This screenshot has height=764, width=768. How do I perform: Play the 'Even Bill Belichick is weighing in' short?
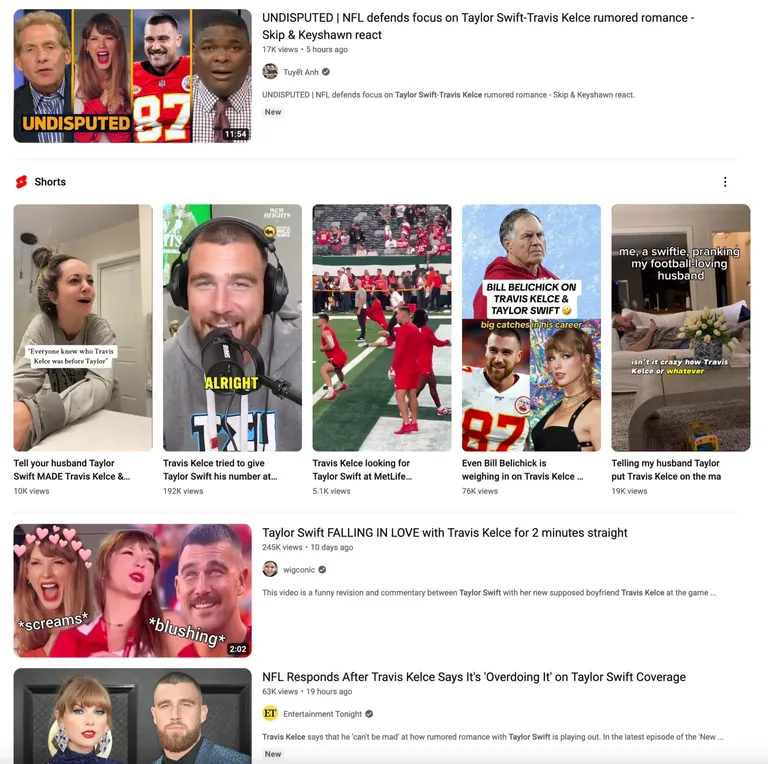531,328
